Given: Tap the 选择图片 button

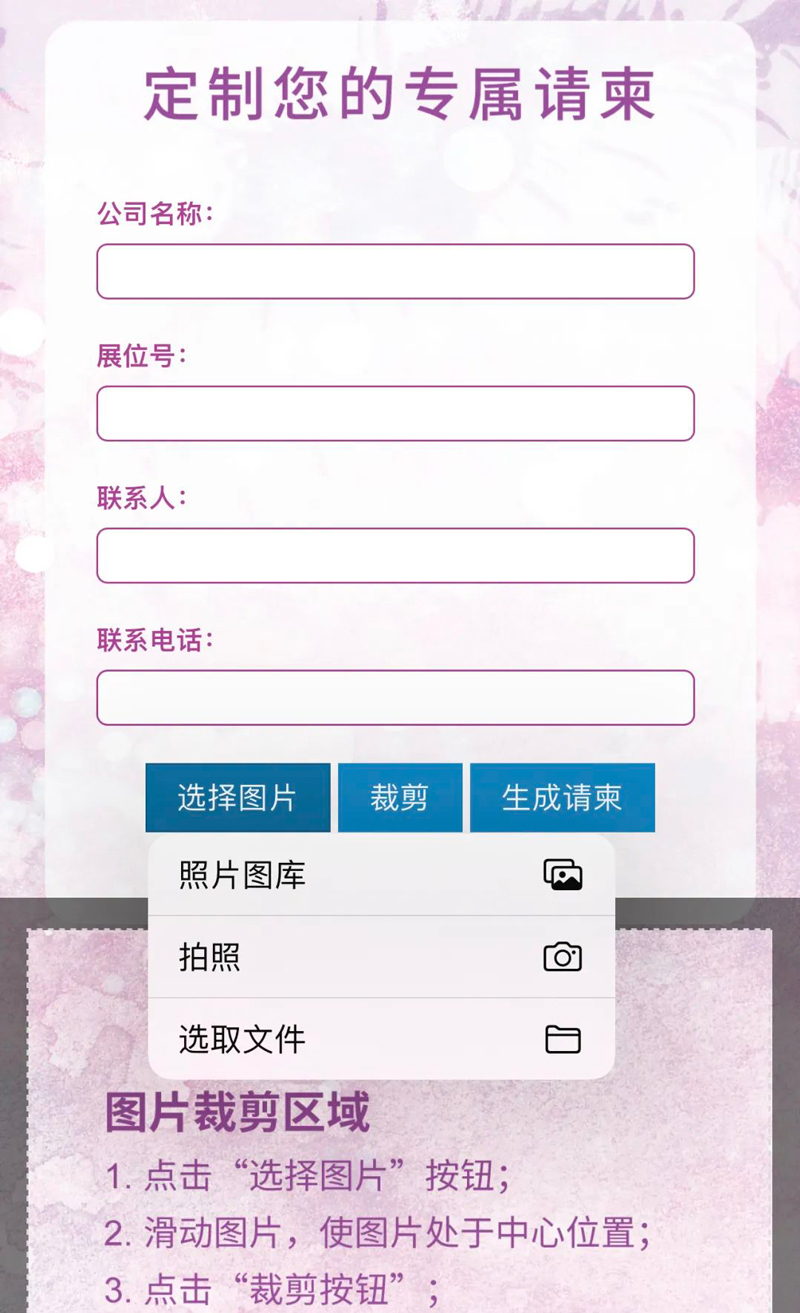Looking at the screenshot, I should pos(237,797).
